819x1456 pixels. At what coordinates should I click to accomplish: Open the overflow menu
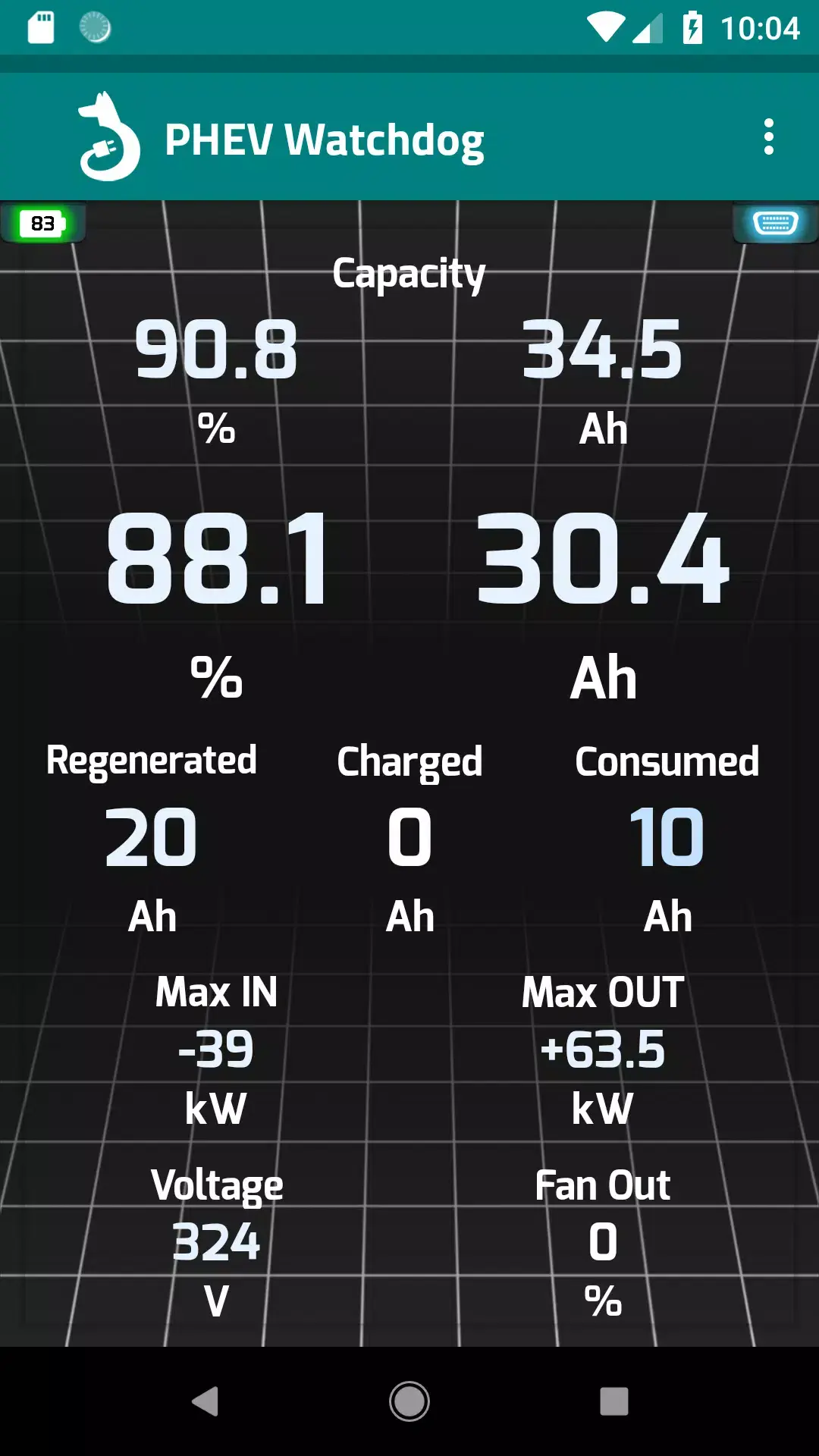(768, 137)
